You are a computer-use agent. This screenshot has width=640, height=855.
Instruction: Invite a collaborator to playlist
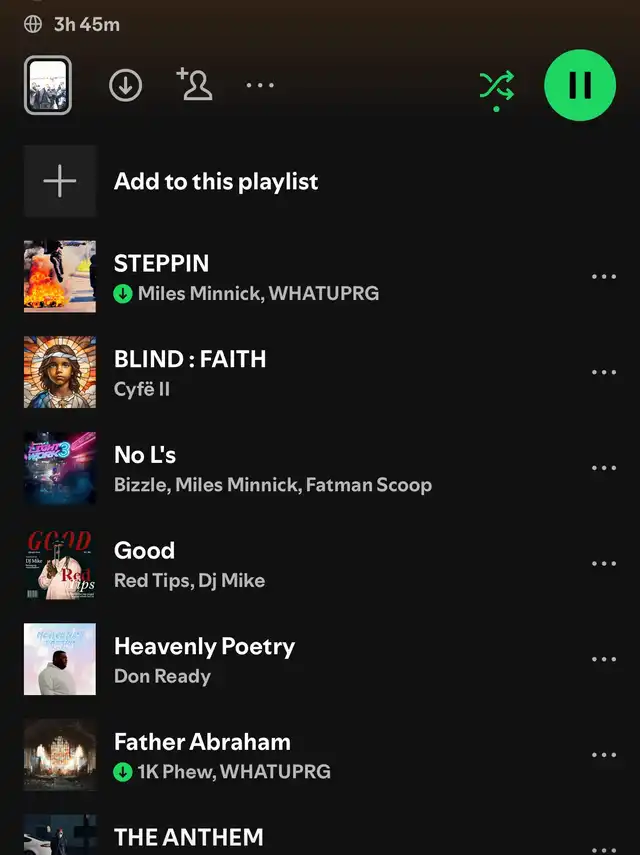pos(194,85)
